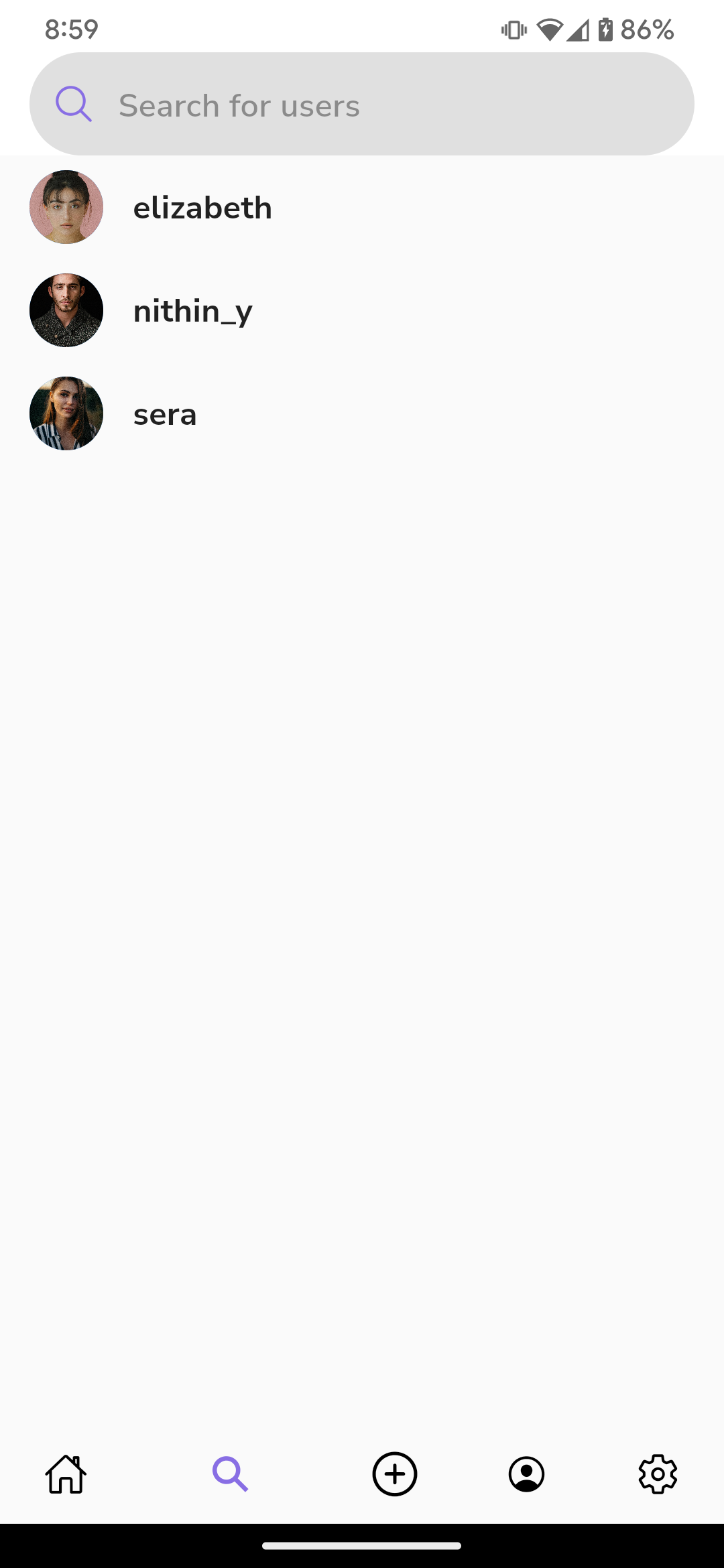Screen dimensions: 724x1568
Task: Open elizabeth's profile
Action: [x=202, y=208]
